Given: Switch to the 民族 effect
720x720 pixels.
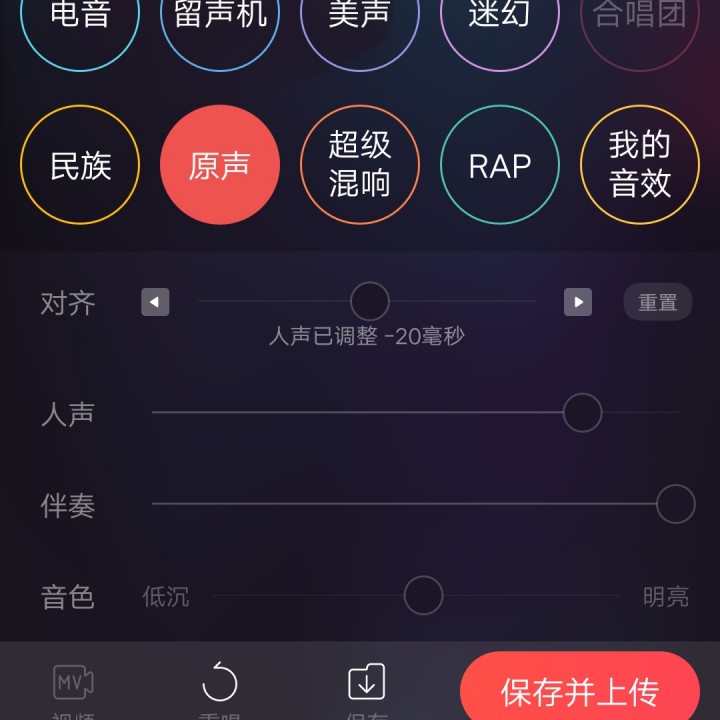Looking at the screenshot, I should click(80, 165).
